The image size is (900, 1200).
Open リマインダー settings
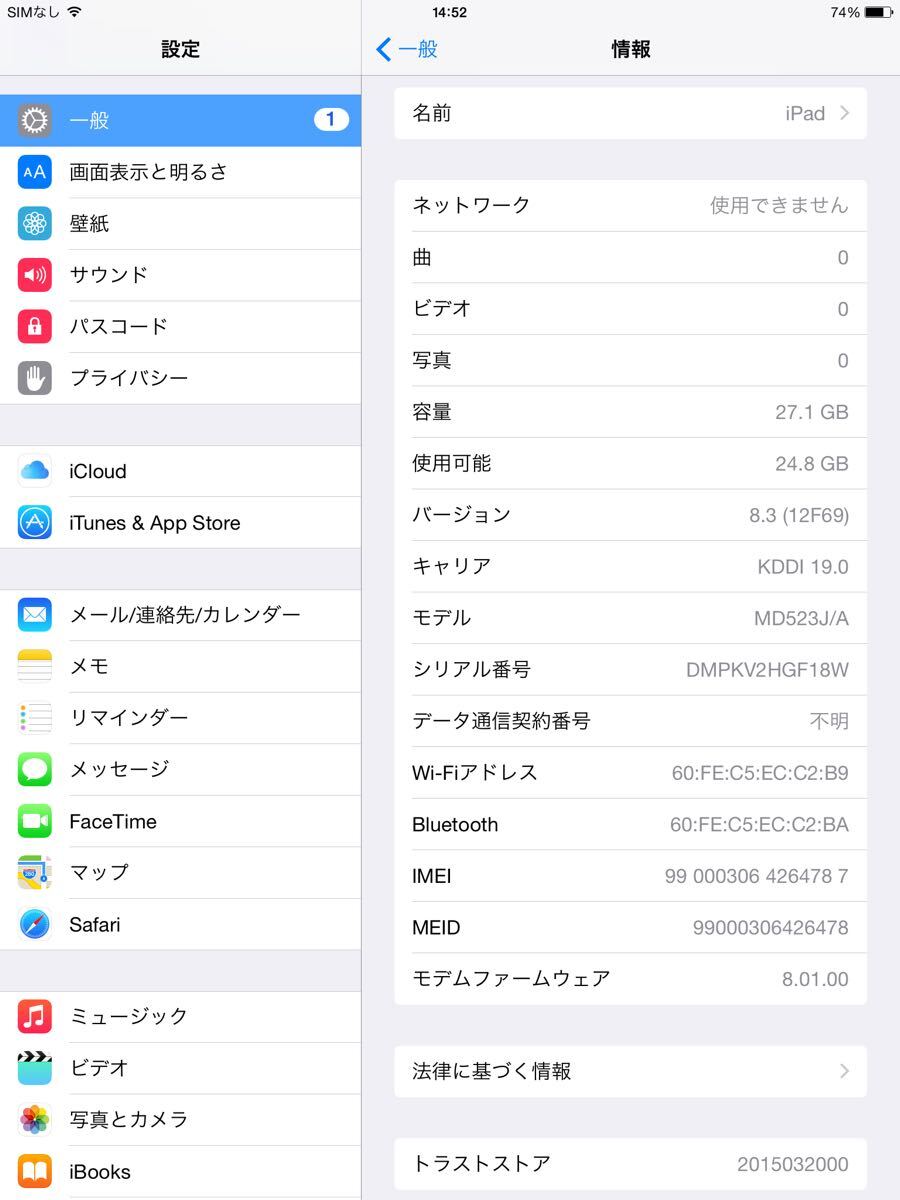pos(180,718)
